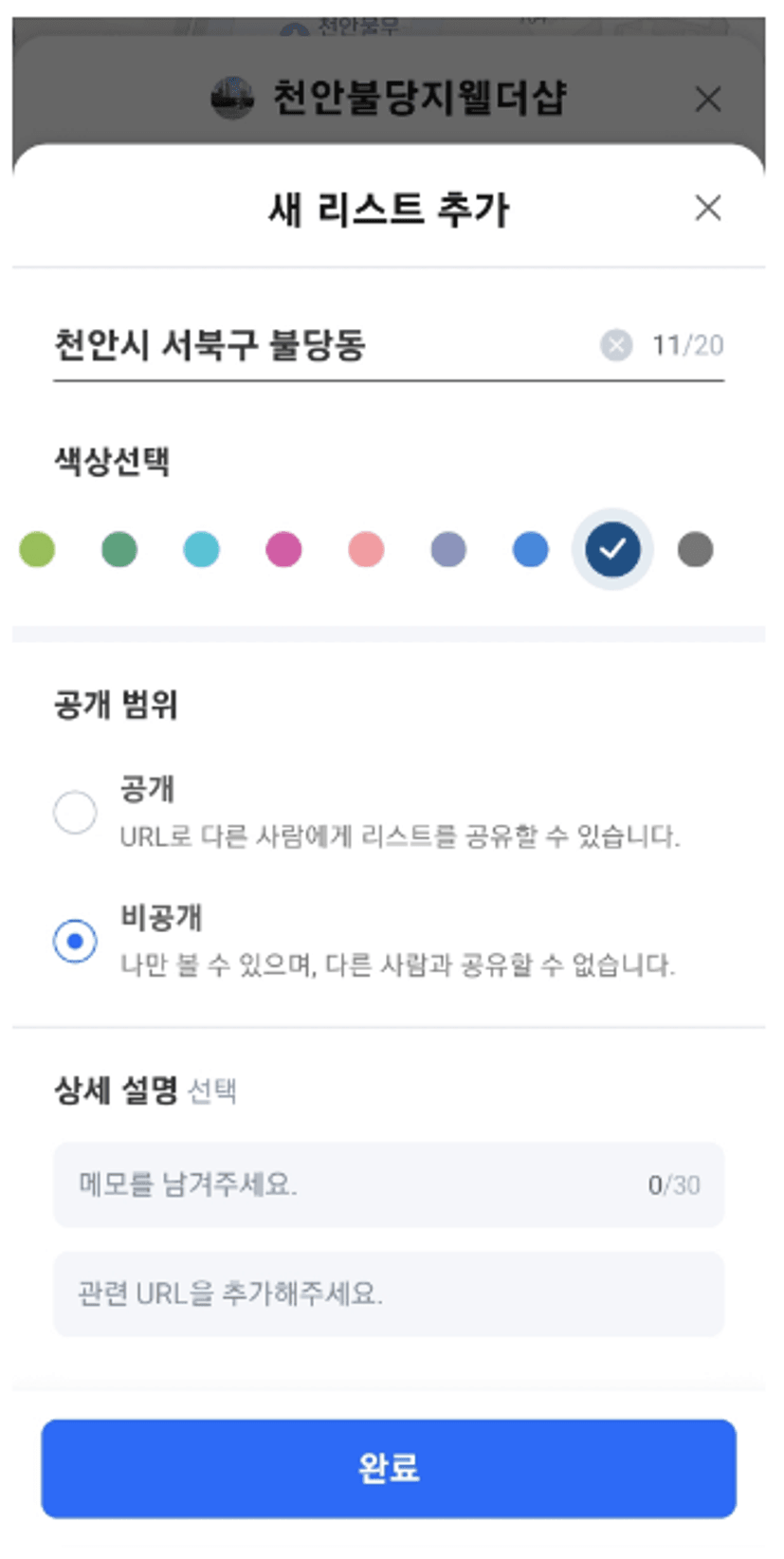The height and width of the screenshot is (1559, 784).
Task: Select the magenta color swatch
Action: tap(283, 549)
